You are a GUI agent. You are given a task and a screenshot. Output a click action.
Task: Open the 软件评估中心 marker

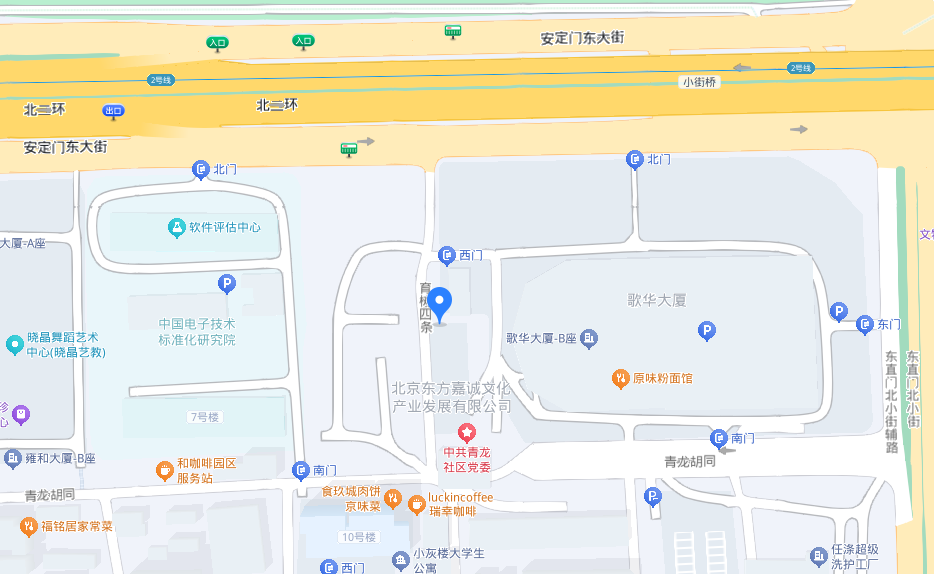pyautogui.click(x=177, y=228)
